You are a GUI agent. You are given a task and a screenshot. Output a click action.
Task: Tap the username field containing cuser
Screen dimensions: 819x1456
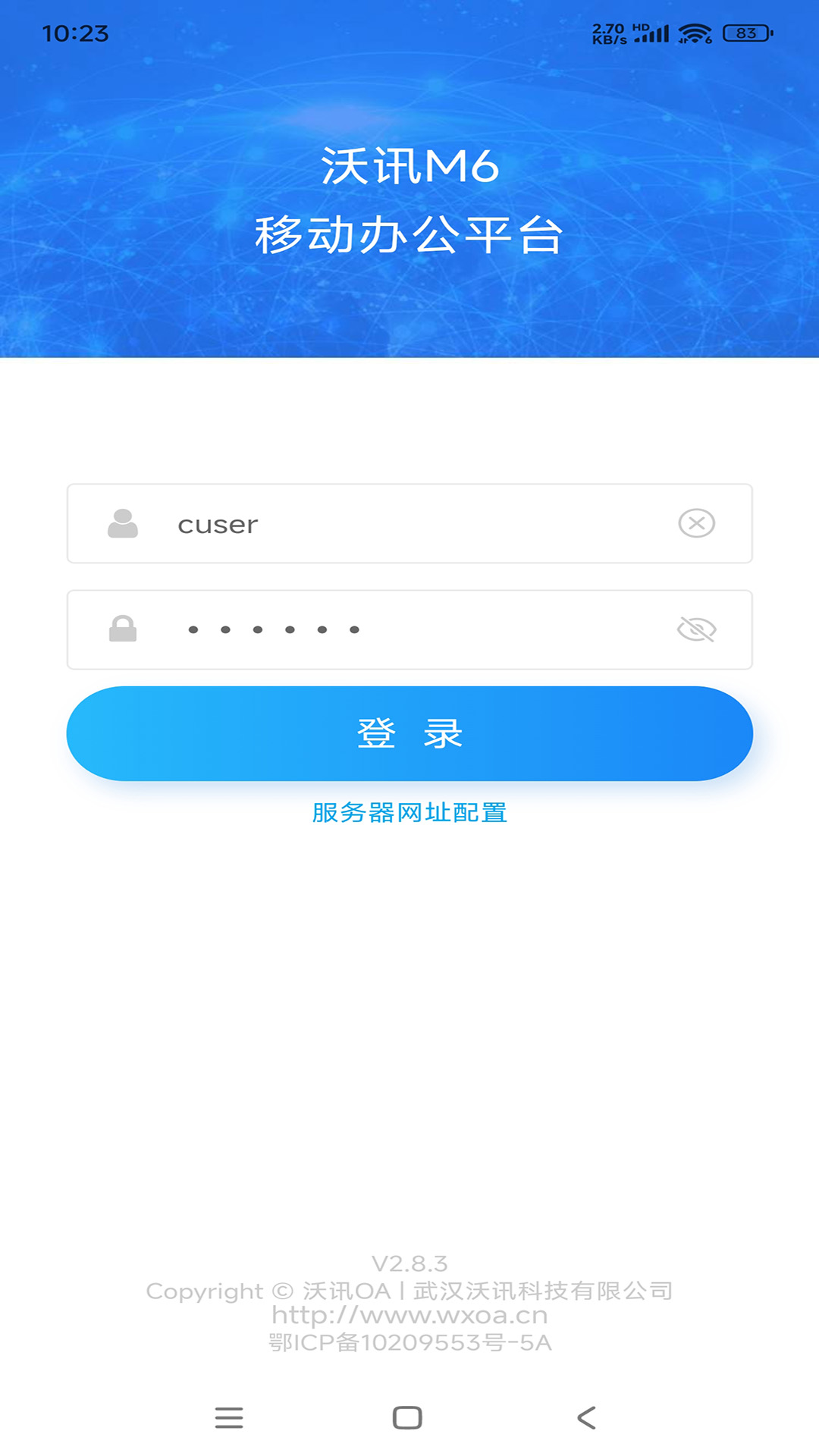point(409,524)
